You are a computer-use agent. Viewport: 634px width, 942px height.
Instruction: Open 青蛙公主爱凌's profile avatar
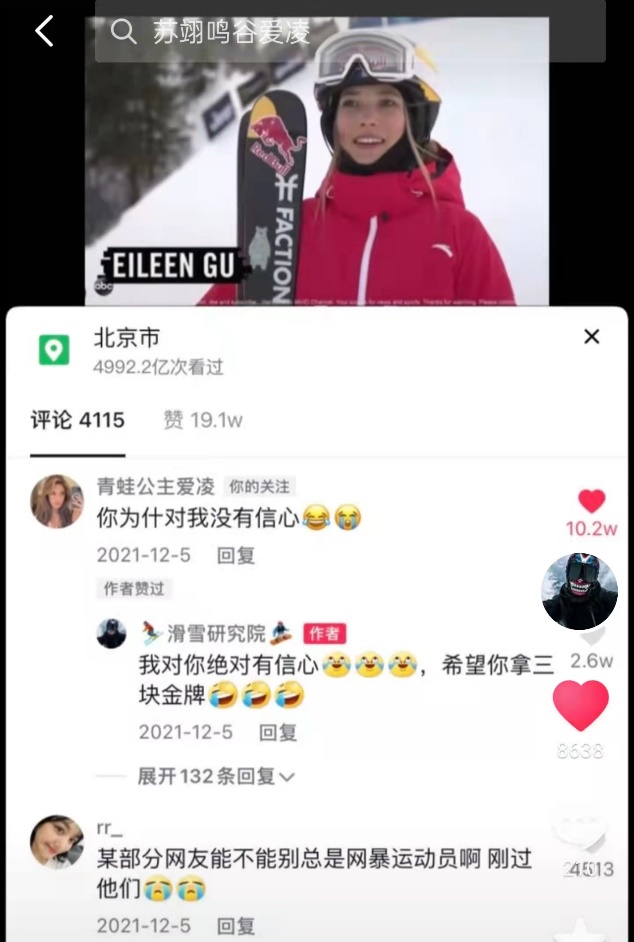tap(57, 501)
